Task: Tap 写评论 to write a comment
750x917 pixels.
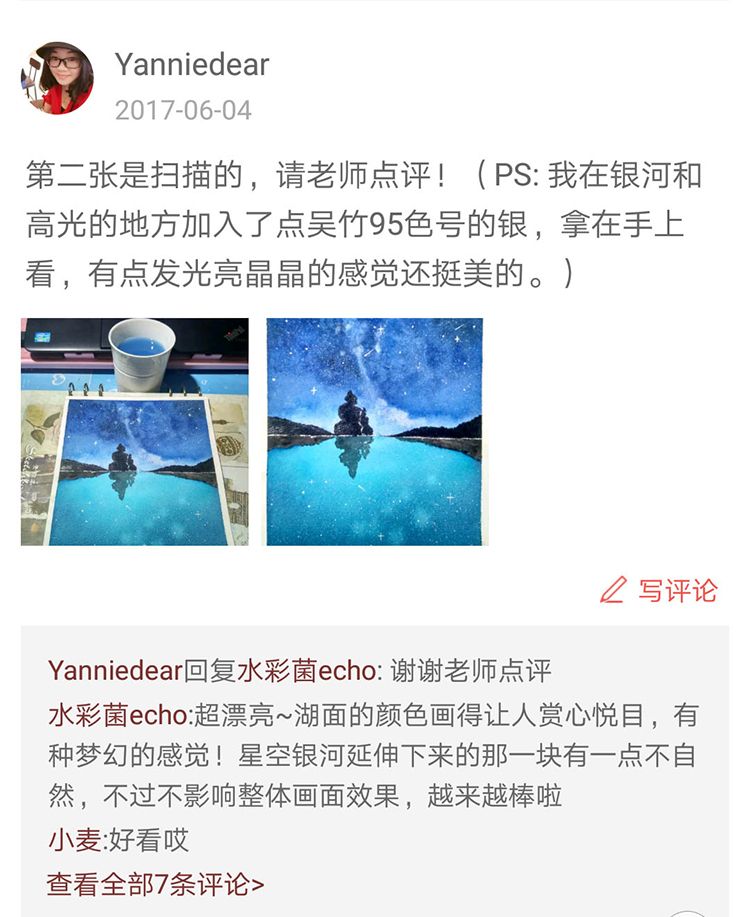Action: [x=659, y=590]
